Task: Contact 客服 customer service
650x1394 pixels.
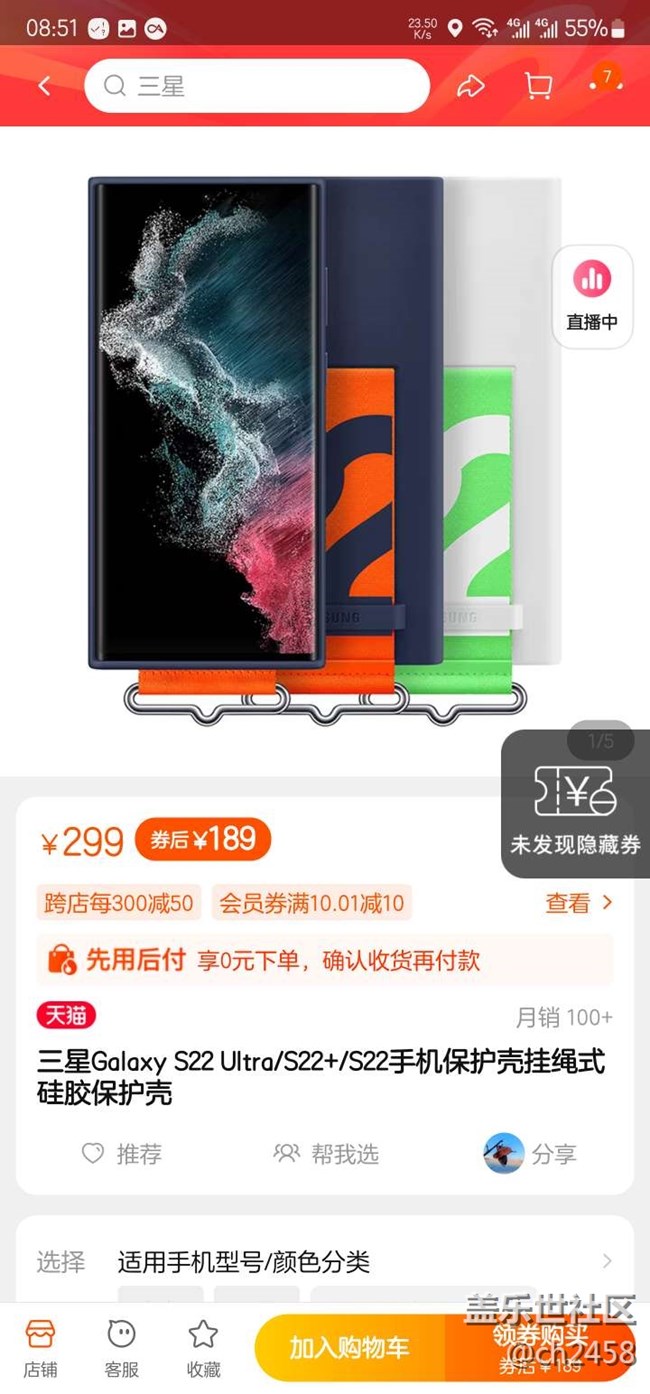Action: [x=121, y=1347]
